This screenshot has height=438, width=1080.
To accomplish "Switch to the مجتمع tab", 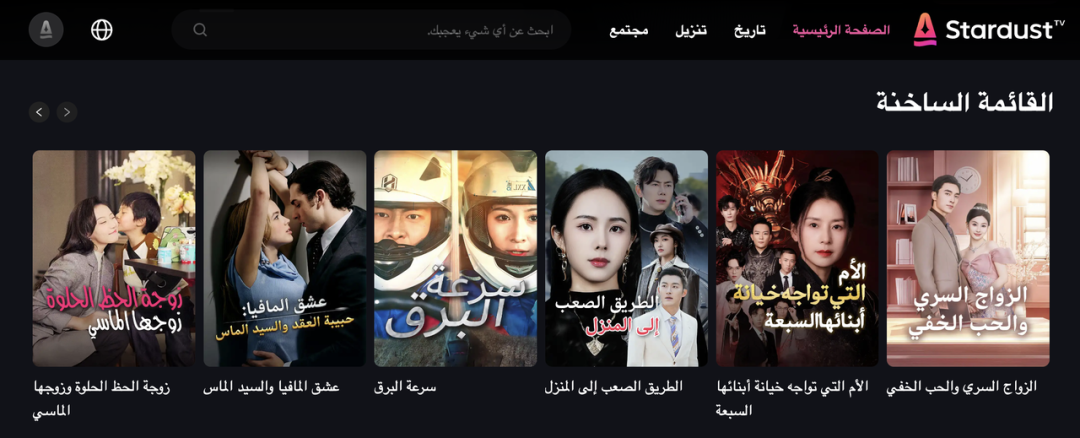I will coord(629,30).
